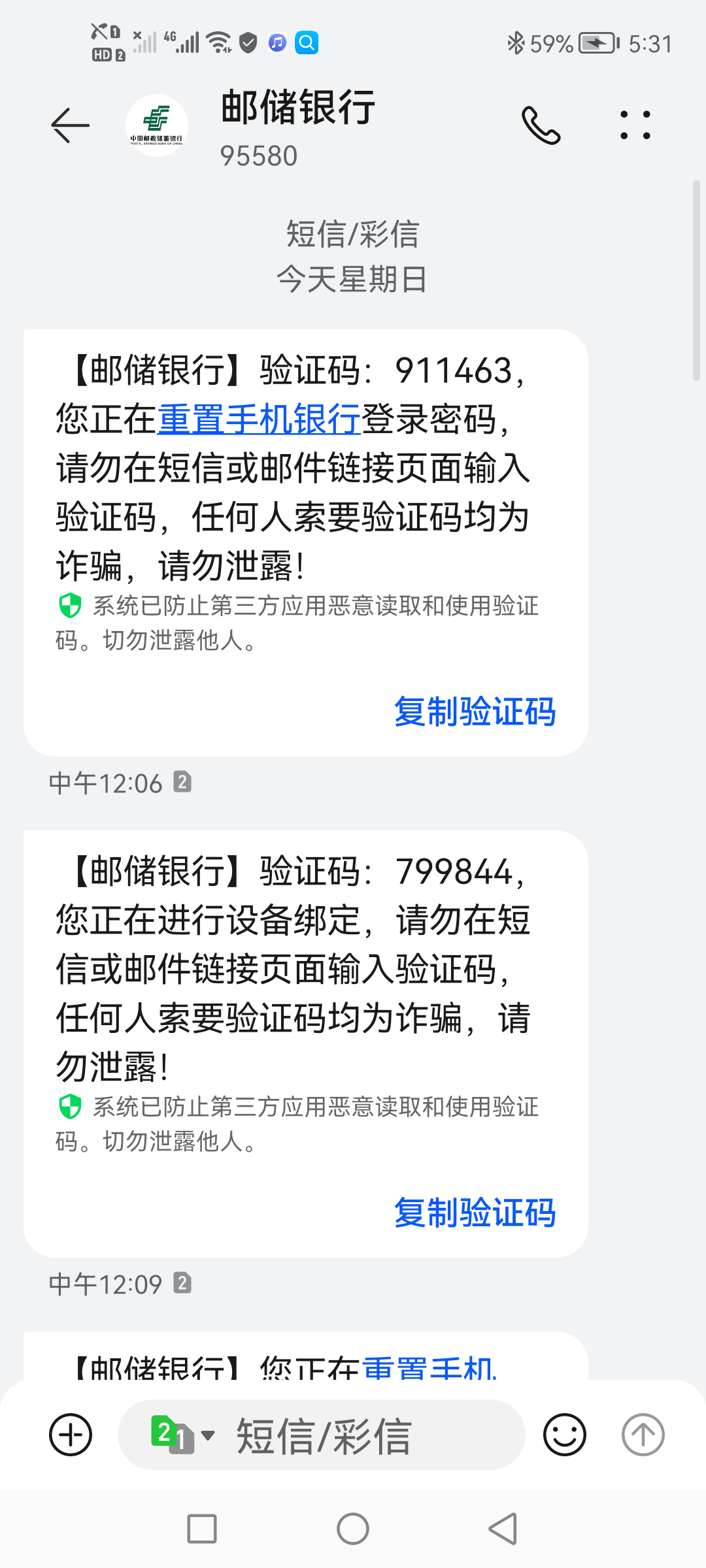The image size is (706, 1568).
Task: Open the SIM card selector dropdown arrow
Action: [x=208, y=1435]
